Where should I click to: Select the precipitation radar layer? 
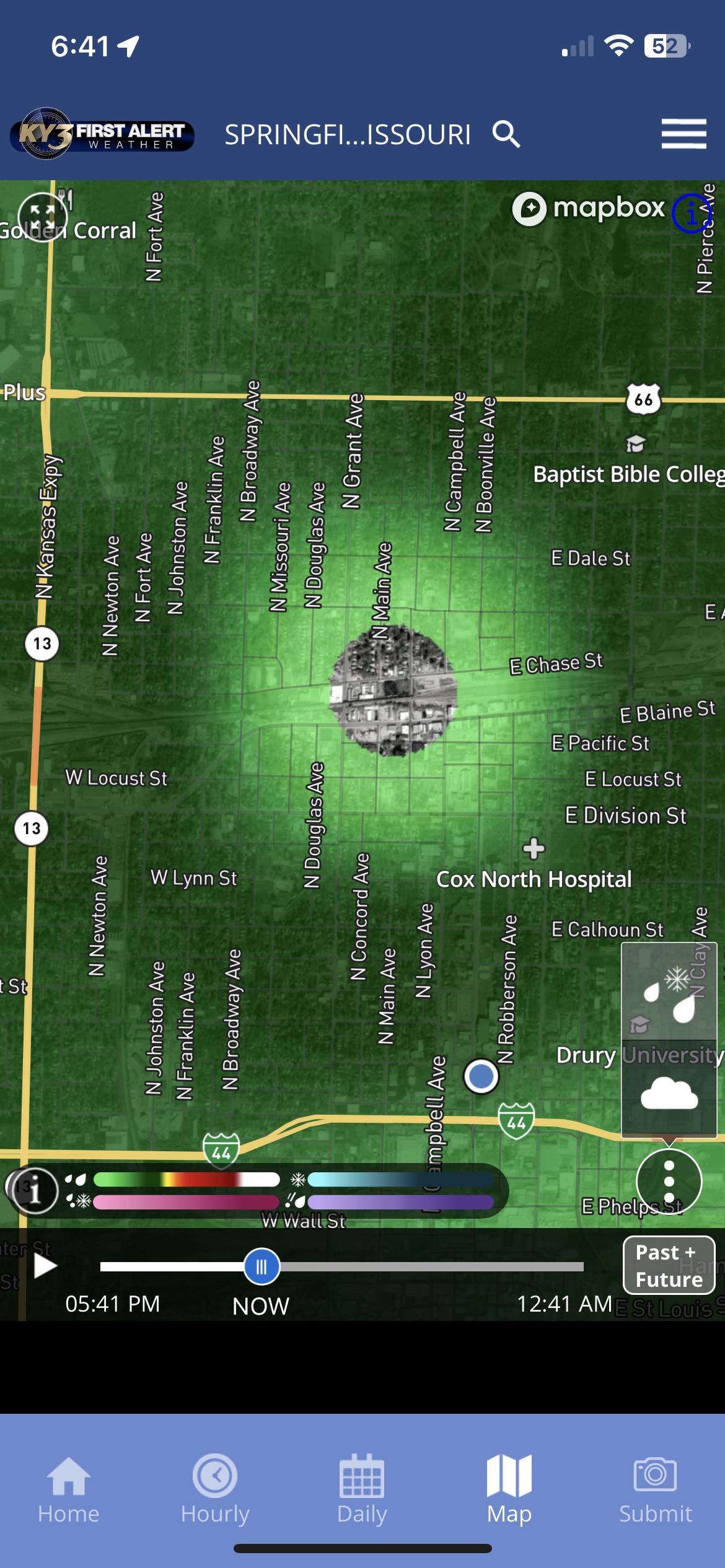[669, 992]
